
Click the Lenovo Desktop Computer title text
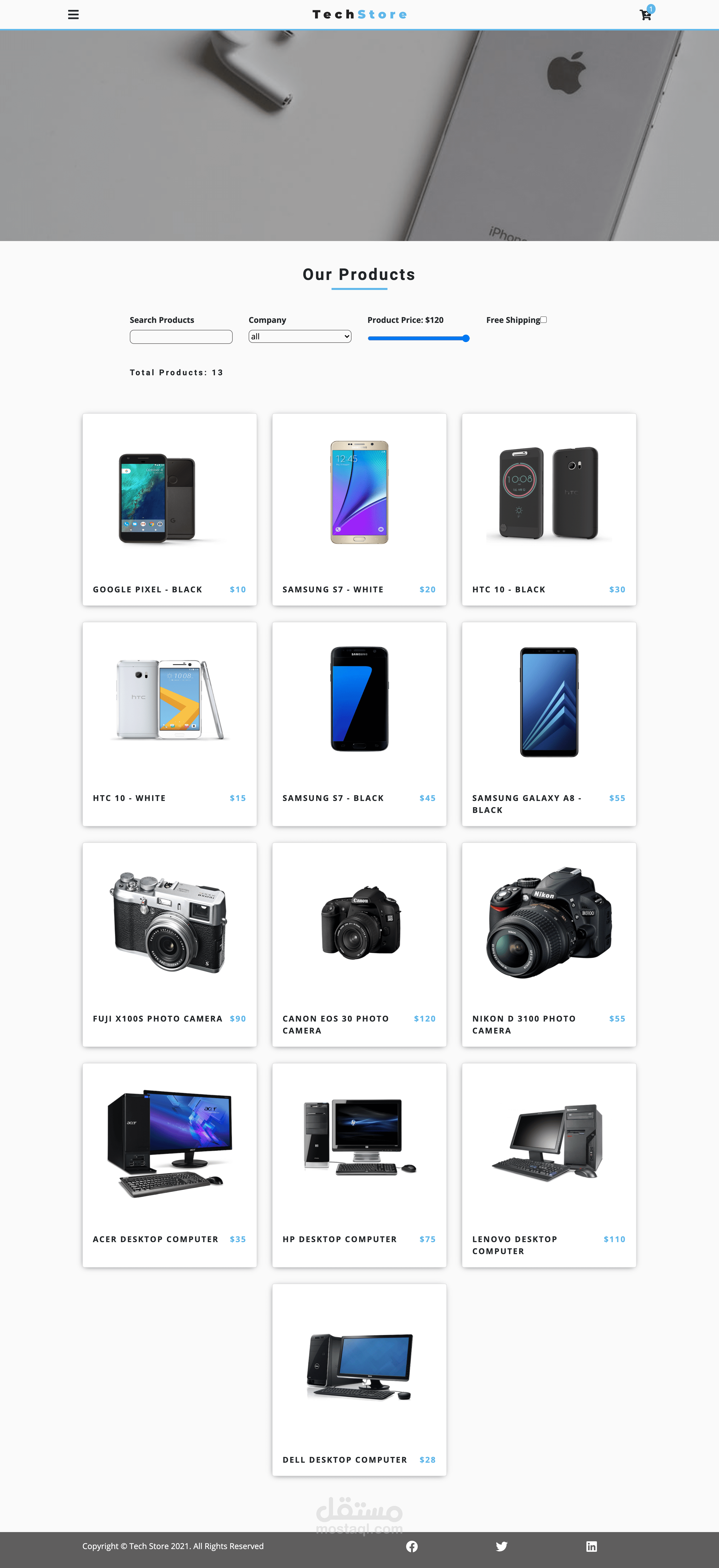coord(515,1245)
